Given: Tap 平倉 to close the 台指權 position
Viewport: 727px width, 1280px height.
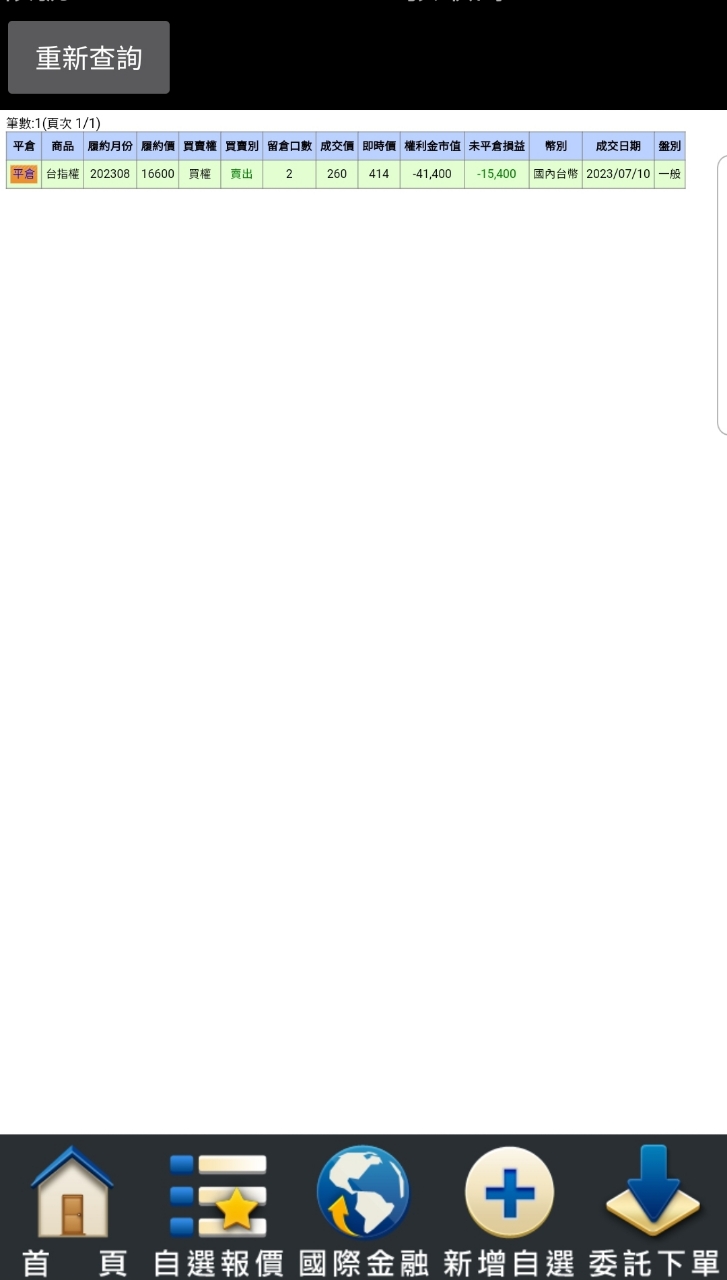Looking at the screenshot, I should 24,174.
